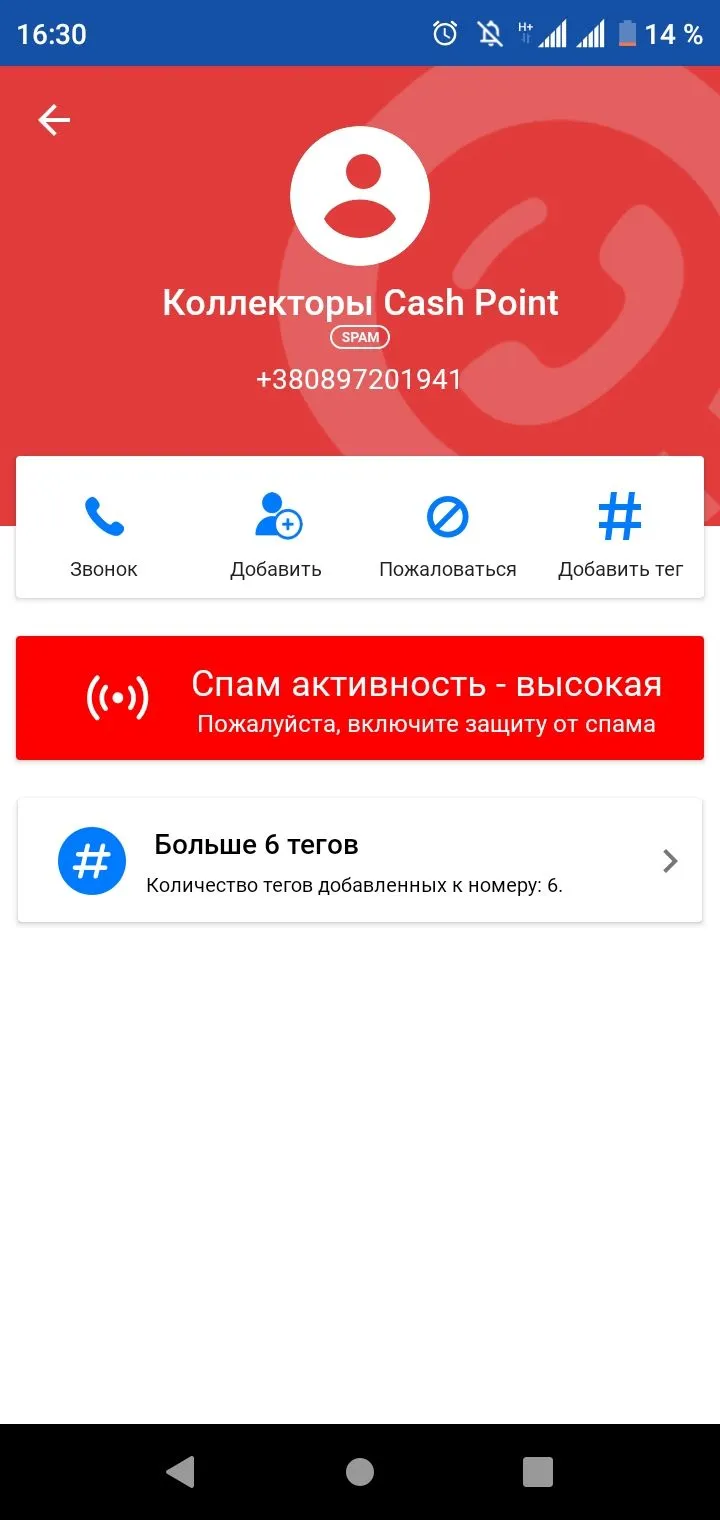Open the Больше 6 тегов row
This screenshot has width=720, height=1520.
[x=360, y=860]
